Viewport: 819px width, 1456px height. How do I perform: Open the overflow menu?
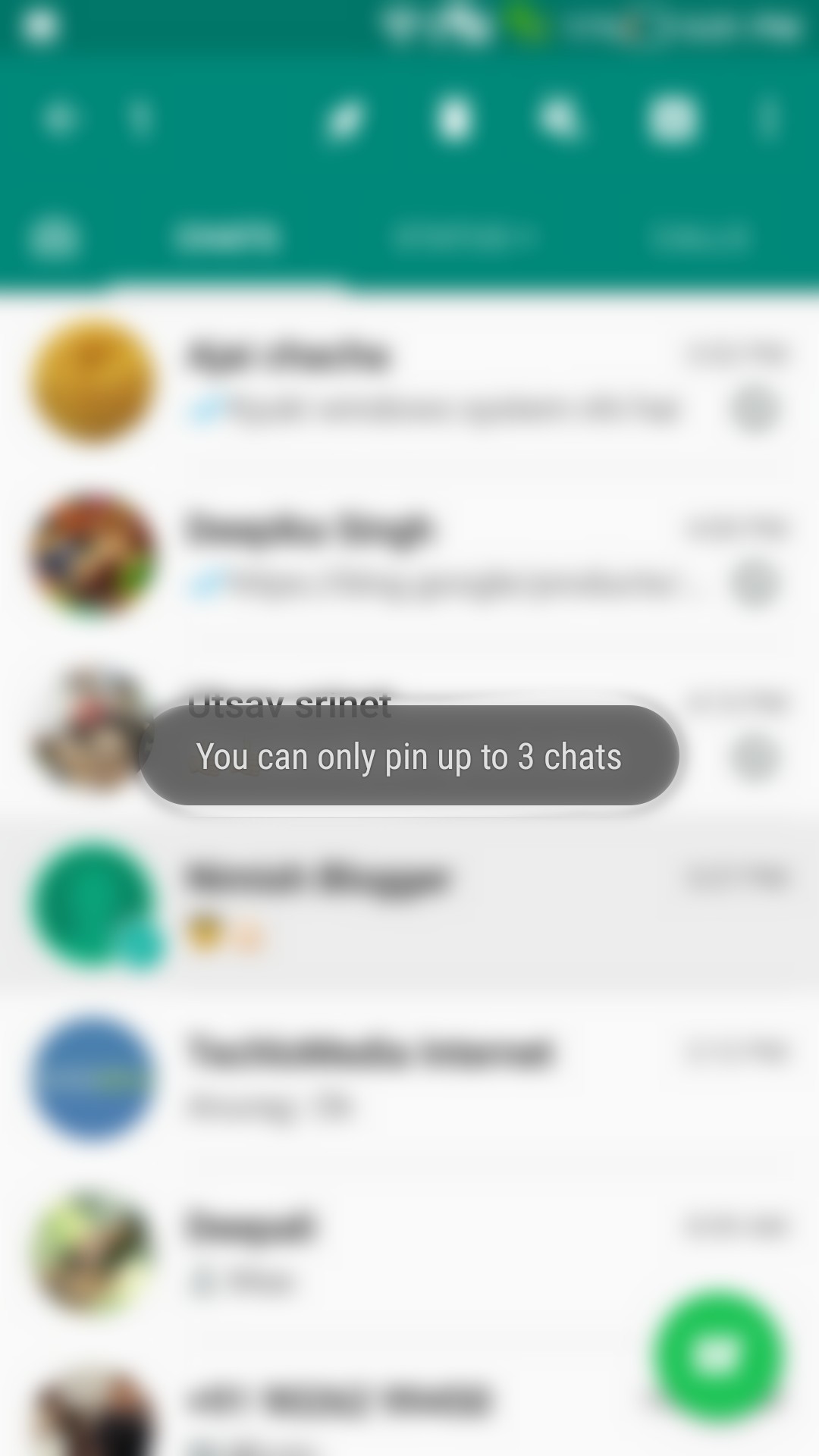(768, 119)
